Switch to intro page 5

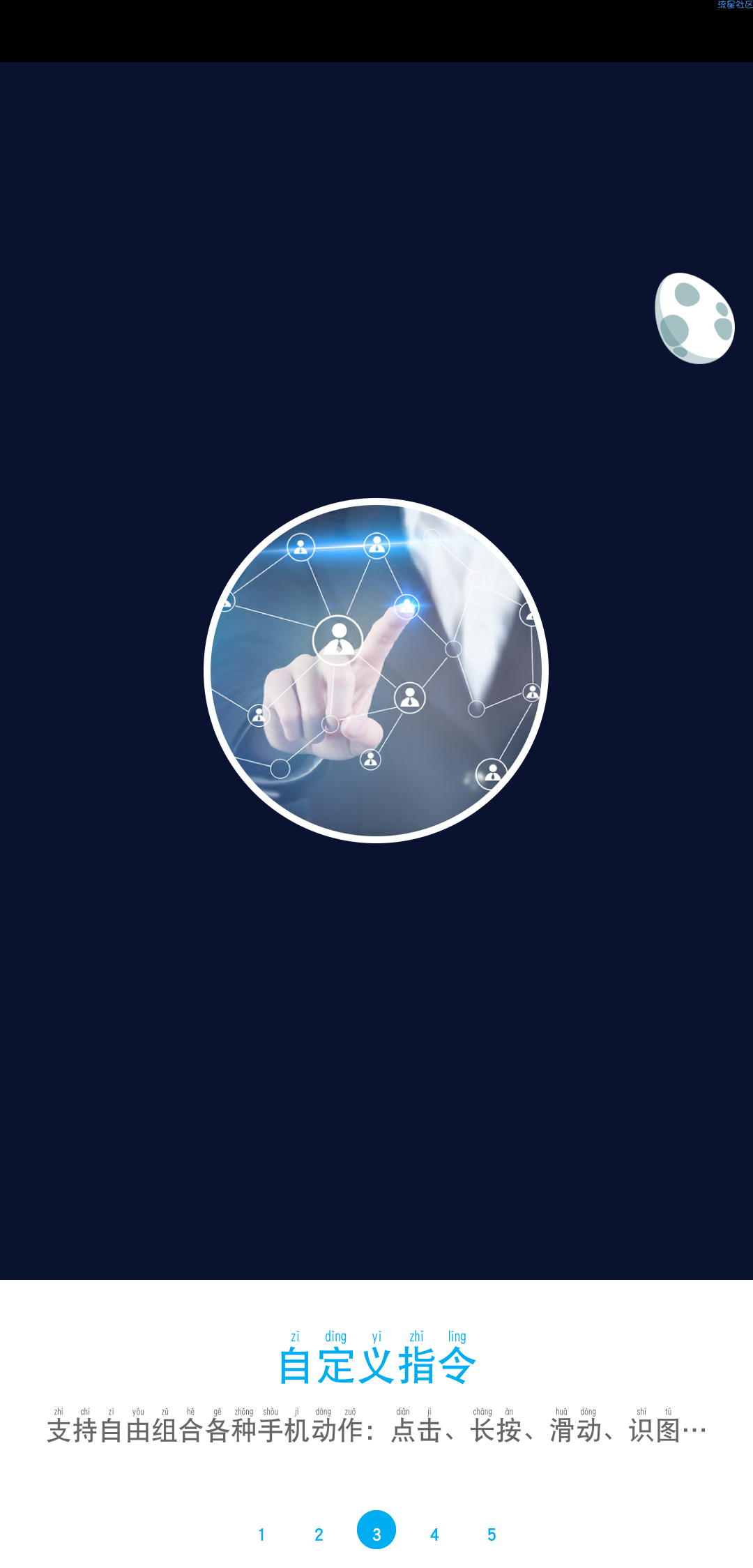pos(492,1535)
